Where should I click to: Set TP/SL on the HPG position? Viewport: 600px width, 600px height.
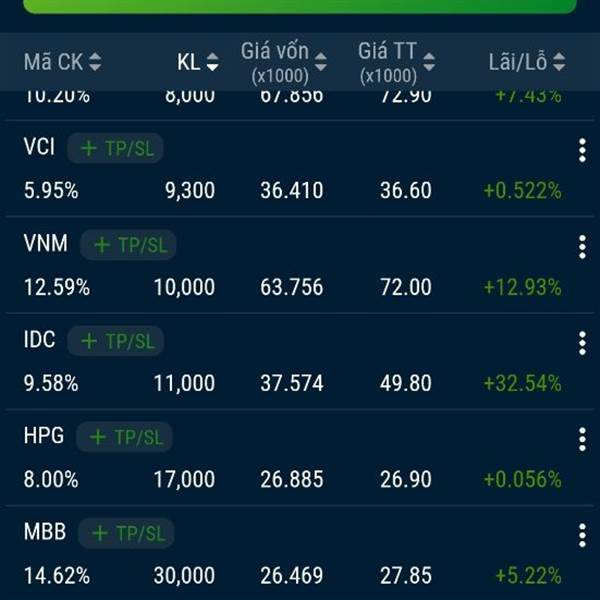(x=125, y=437)
